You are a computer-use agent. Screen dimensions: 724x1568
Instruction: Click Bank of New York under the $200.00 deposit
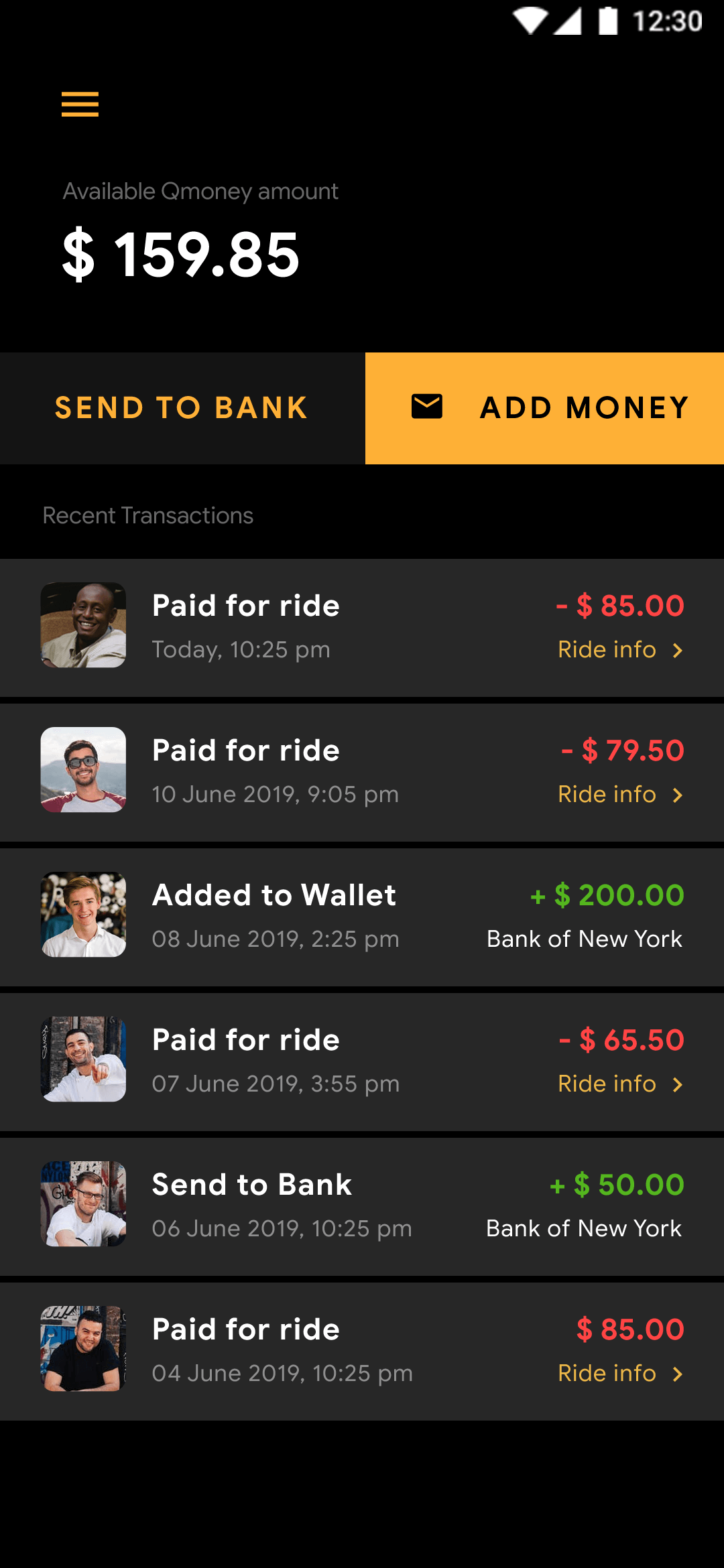583,939
